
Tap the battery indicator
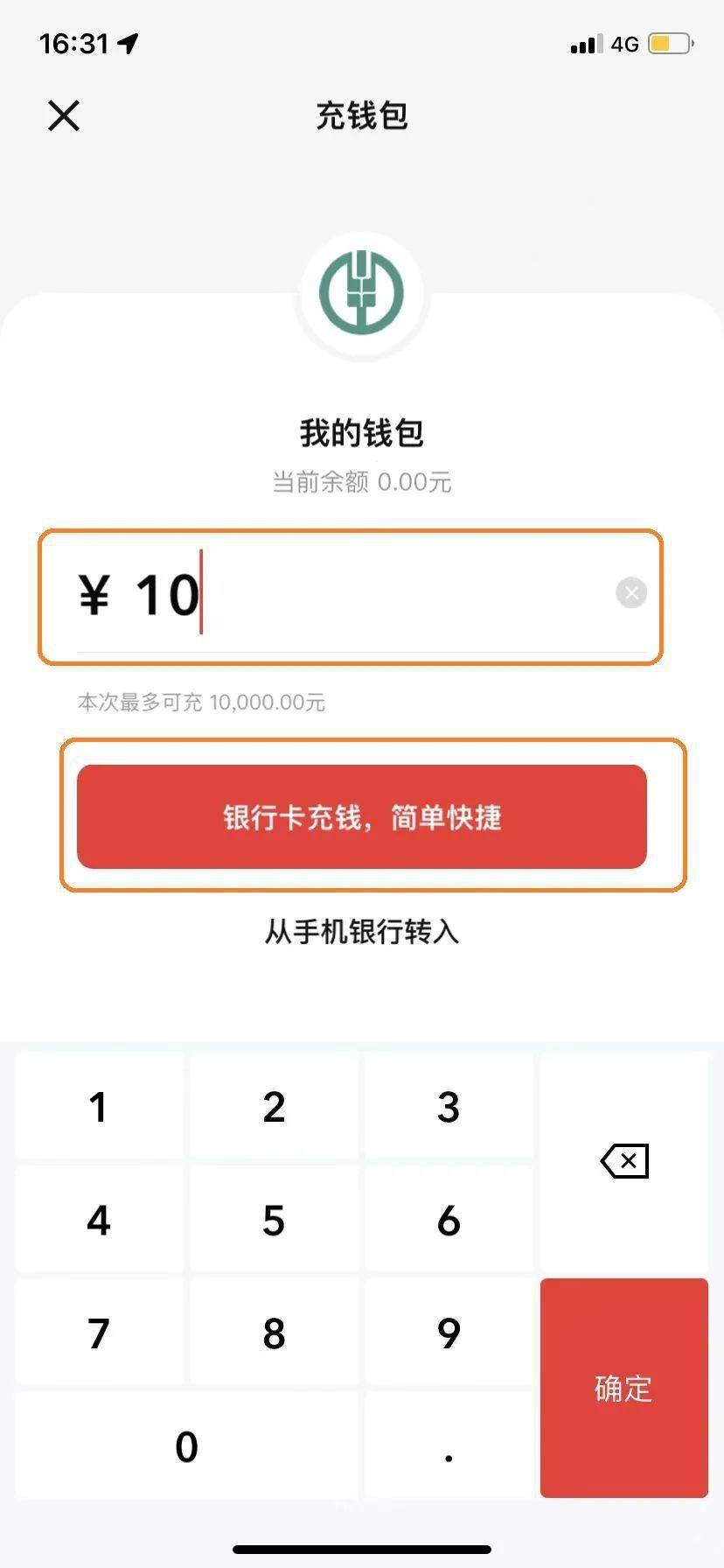tap(670, 42)
